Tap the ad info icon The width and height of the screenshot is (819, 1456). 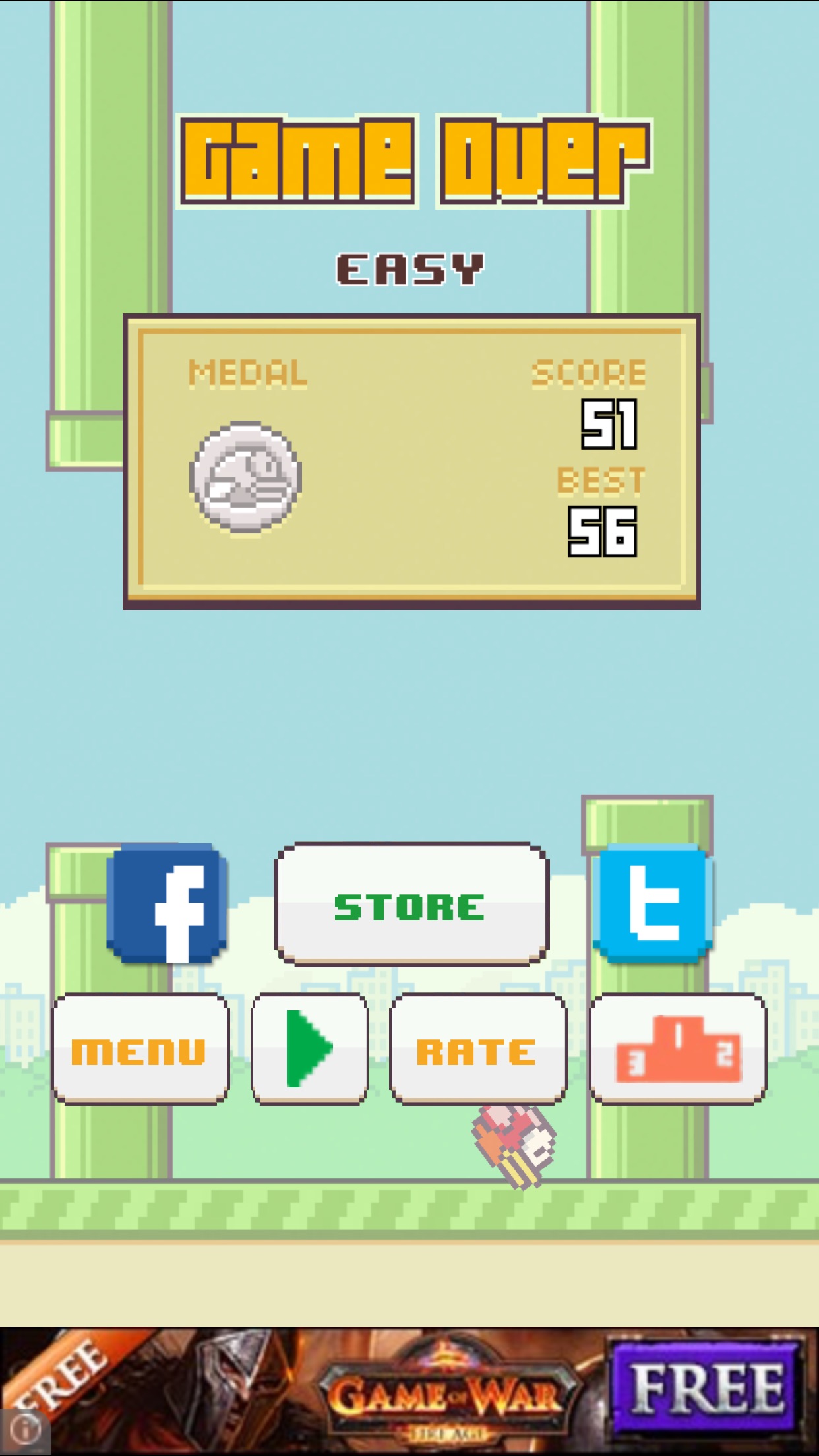click(25, 1430)
